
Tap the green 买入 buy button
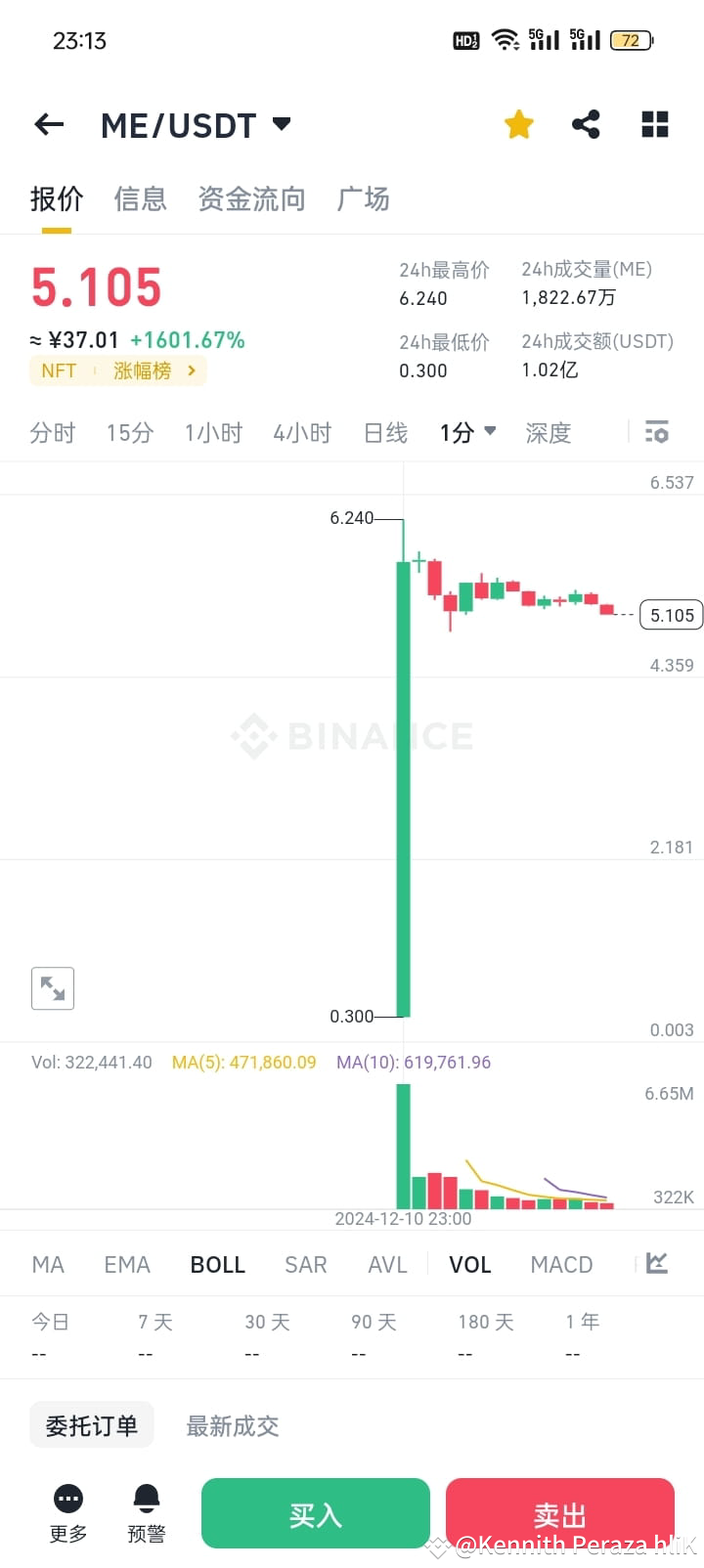pos(315,1513)
